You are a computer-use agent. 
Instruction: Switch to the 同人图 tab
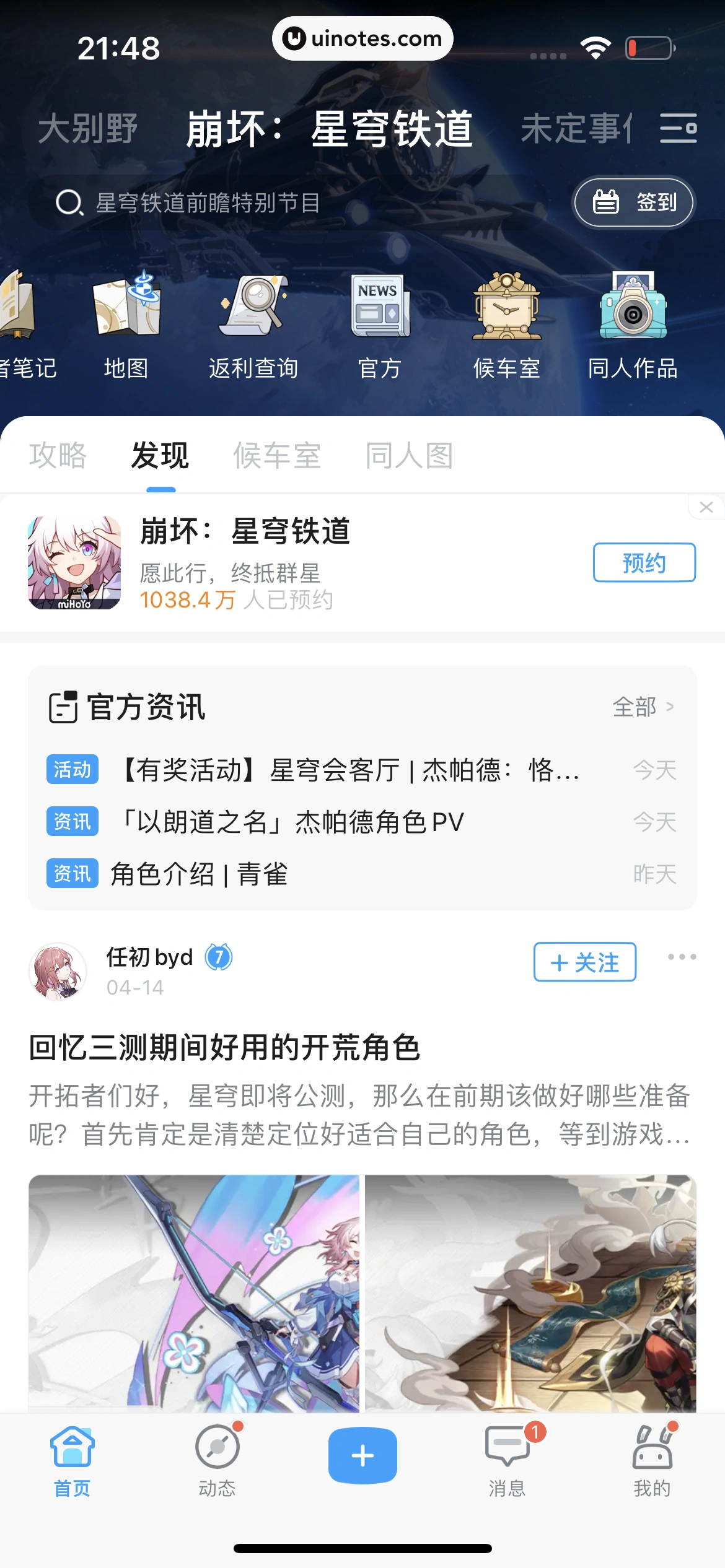409,455
